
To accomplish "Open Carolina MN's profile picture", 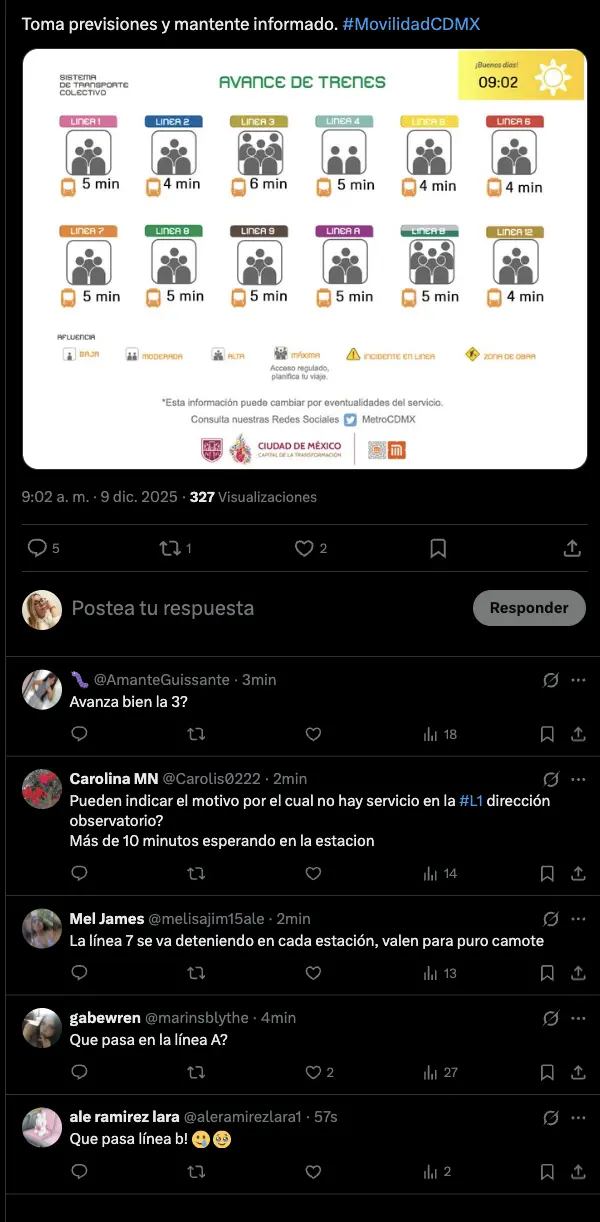I will coord(43,789).
